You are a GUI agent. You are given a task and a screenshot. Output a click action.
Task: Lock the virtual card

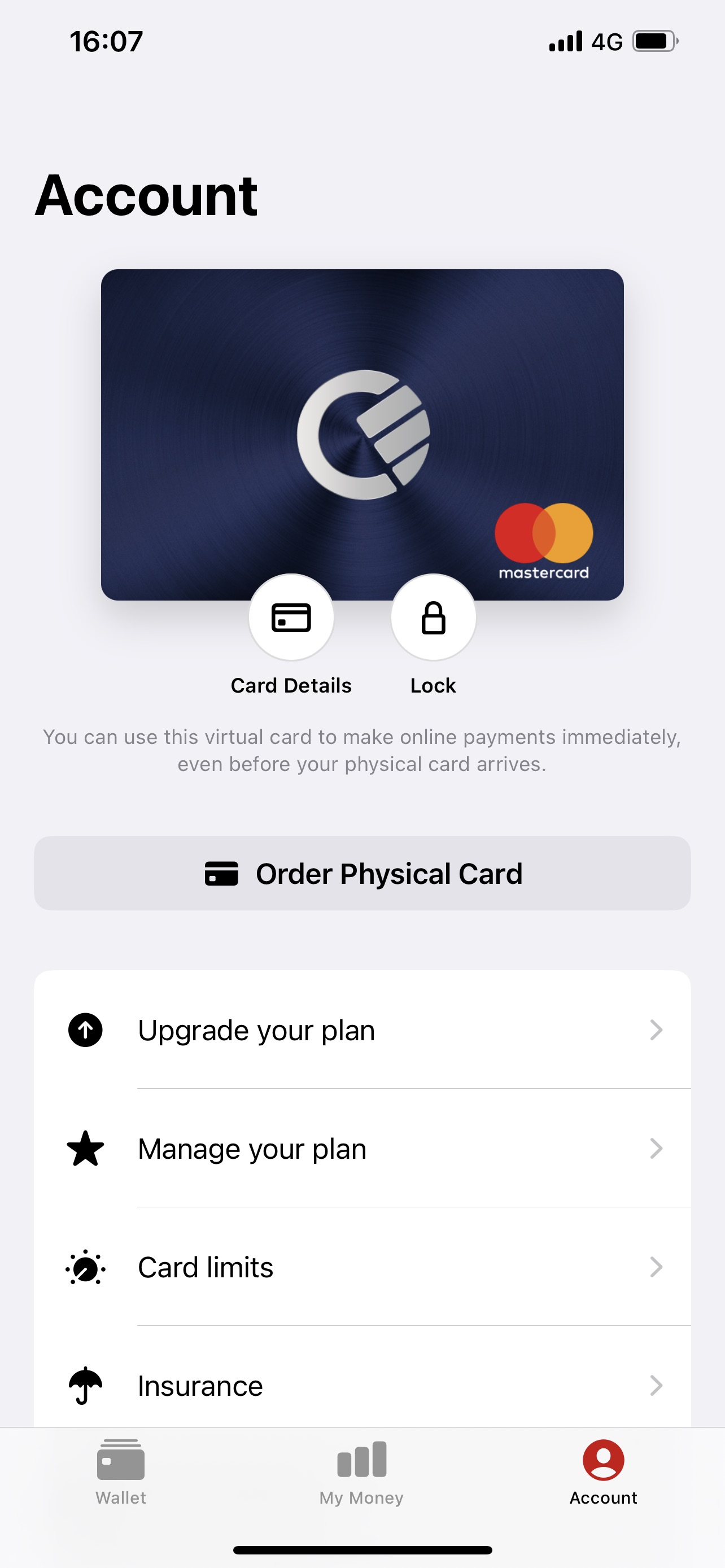click(433, 618)
